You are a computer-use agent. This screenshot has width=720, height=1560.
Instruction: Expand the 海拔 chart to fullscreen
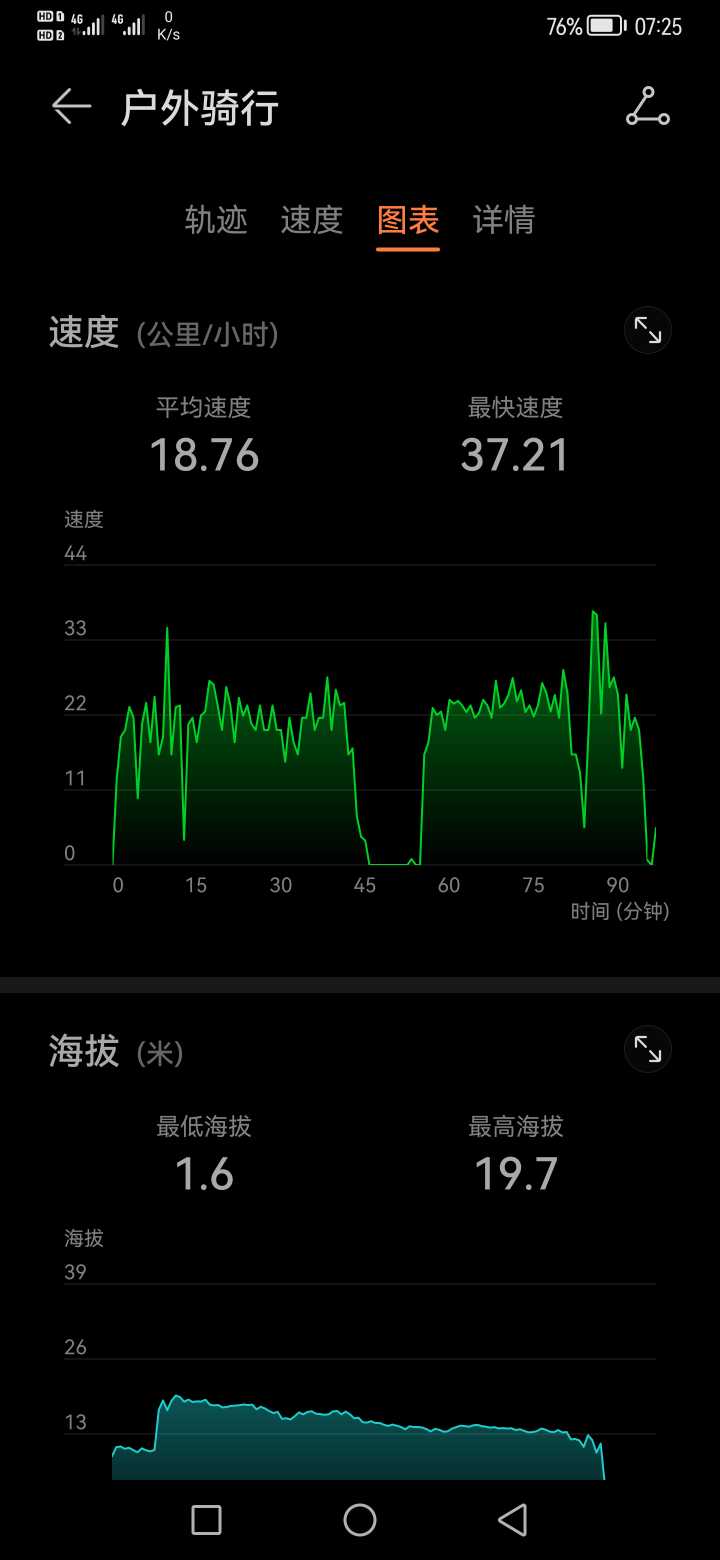pyautogui.click(x=648, y=1049)
